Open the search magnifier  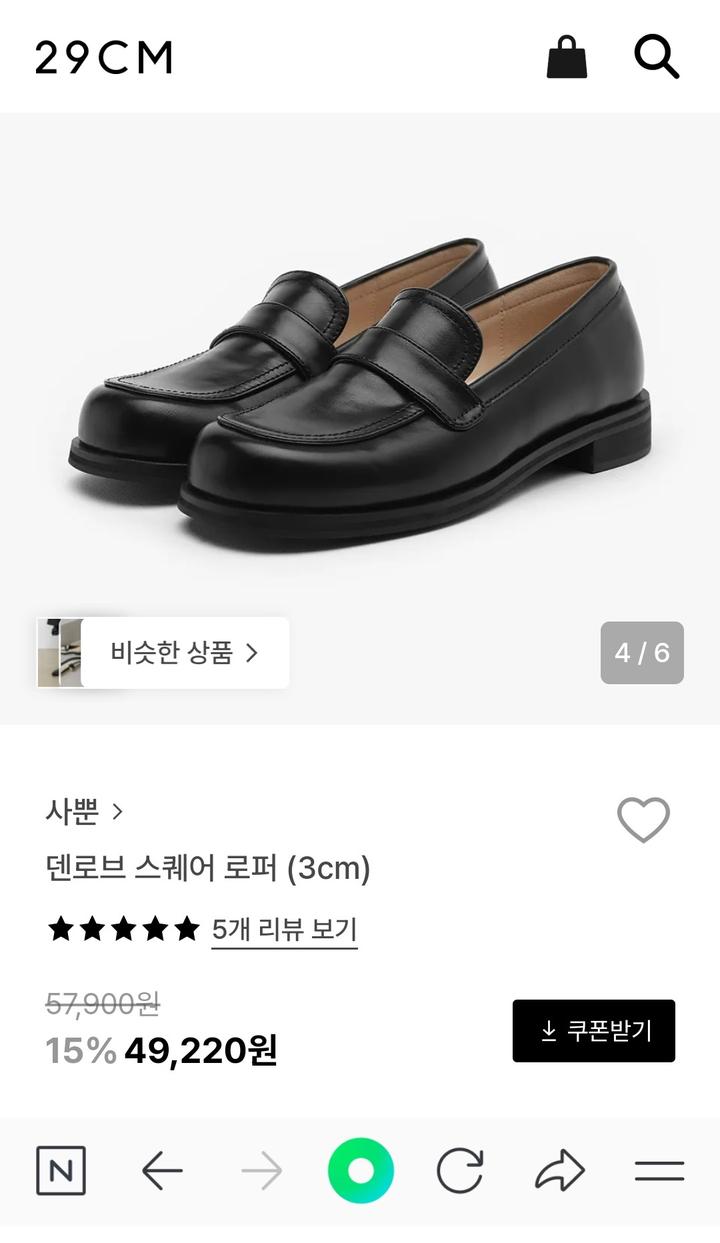[x=657, y=57]
